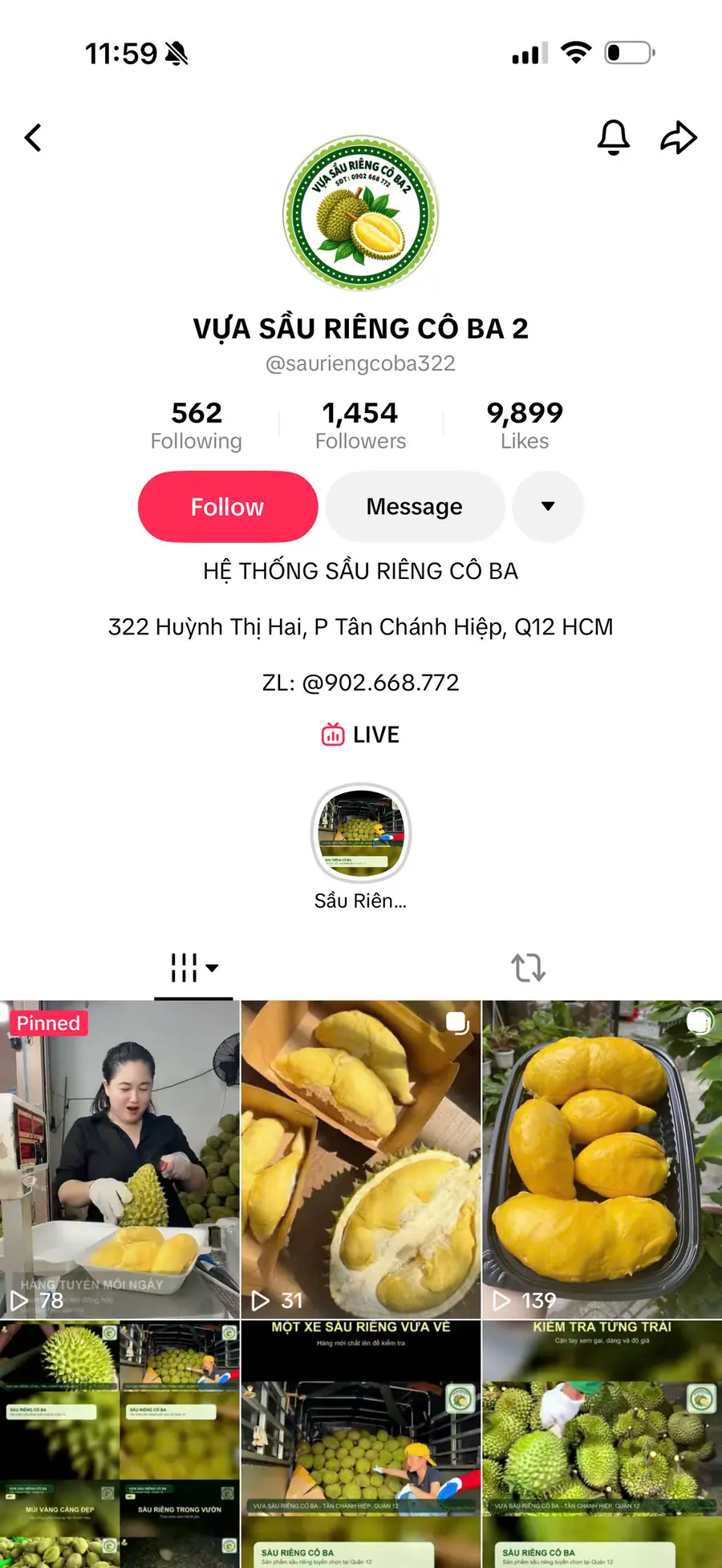The width and height of the screenshot is (722, 1568).
Task: Go back using the back arrow
Action: 33,138
